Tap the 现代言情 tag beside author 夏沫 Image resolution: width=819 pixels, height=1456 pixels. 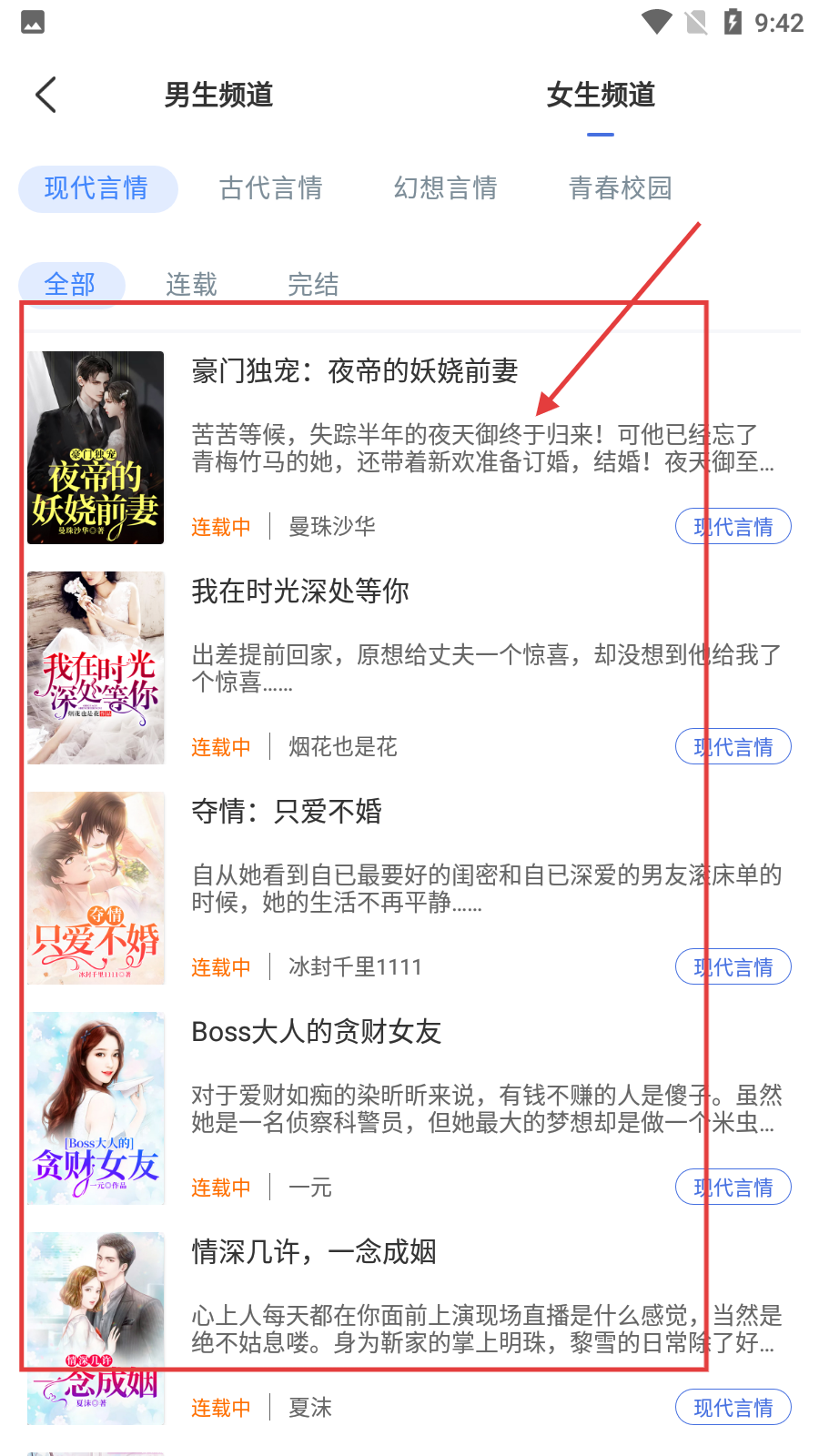733,1408
